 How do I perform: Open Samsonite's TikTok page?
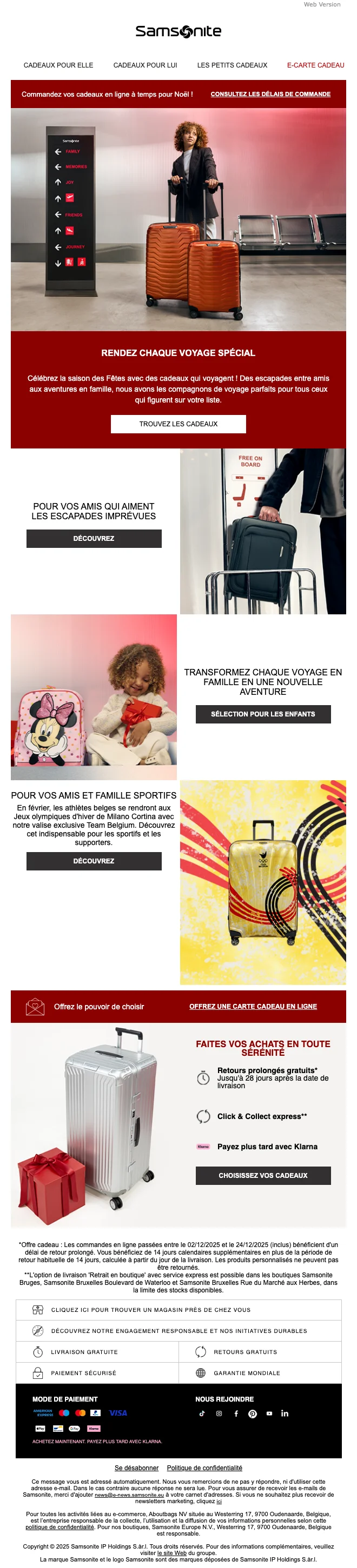pyautogui.click(x=202, y=1413)
